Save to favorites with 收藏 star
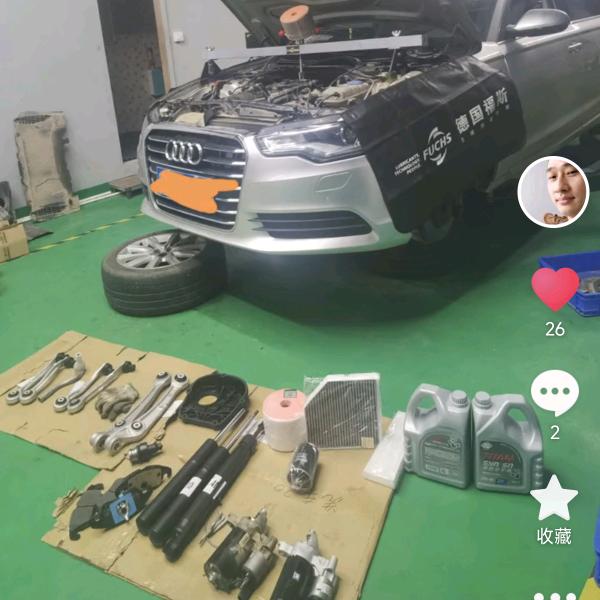 tap(554, 499)
